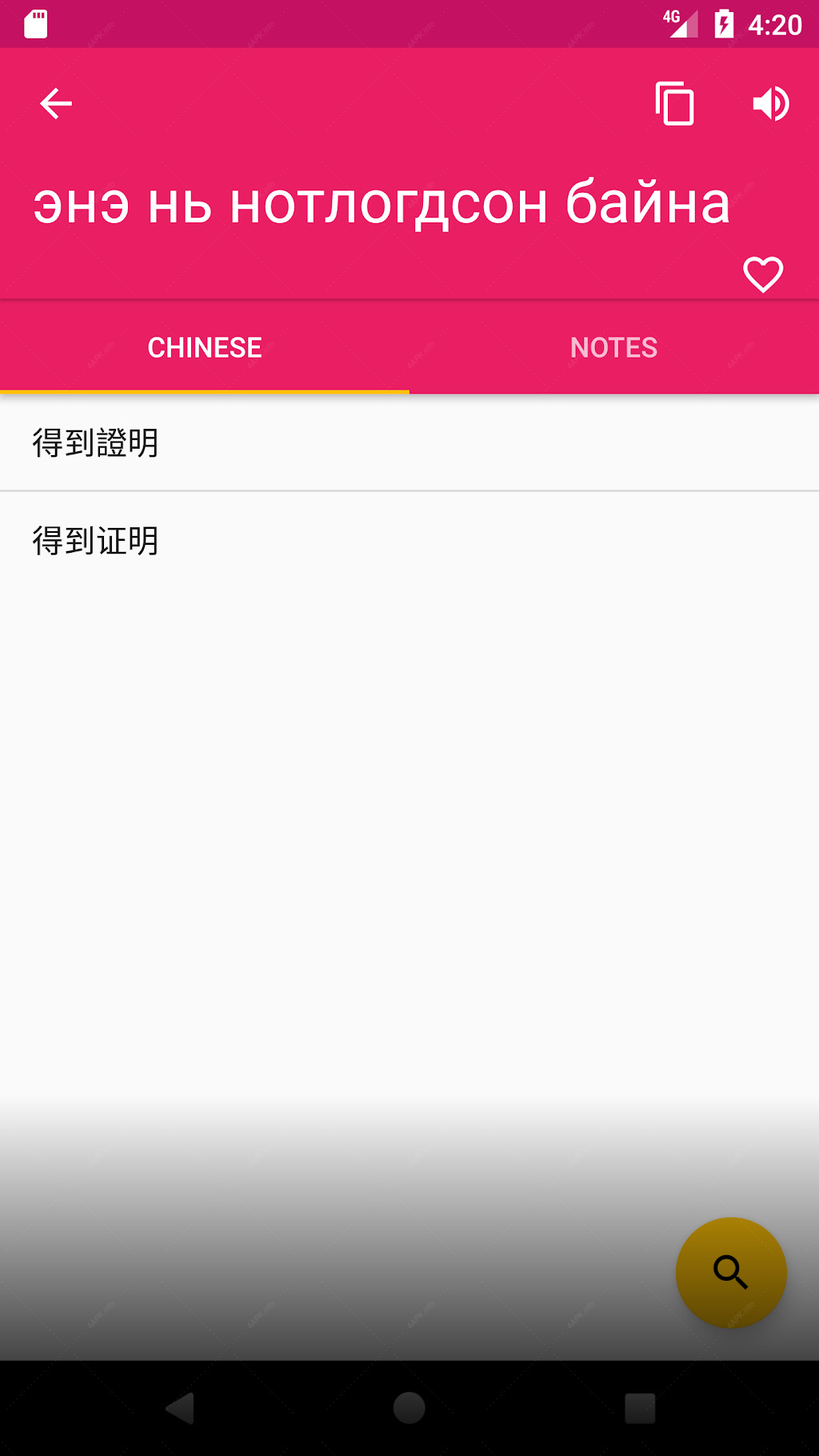Copy the phrase with the copy icon
The width and height of the screenshot is (819, 1456).
[674, 104]
